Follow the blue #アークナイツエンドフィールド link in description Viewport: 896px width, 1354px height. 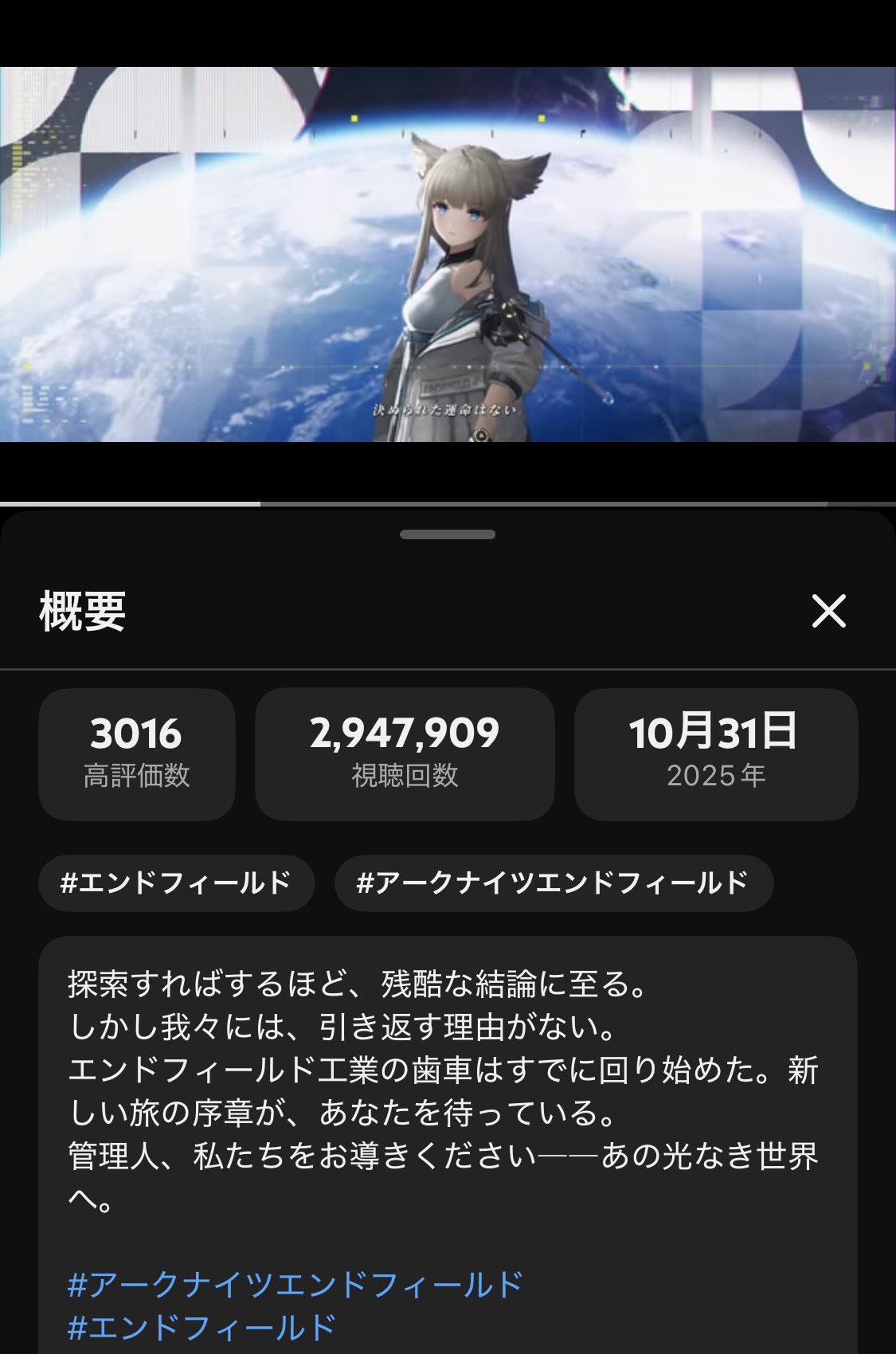[295, 1285]
